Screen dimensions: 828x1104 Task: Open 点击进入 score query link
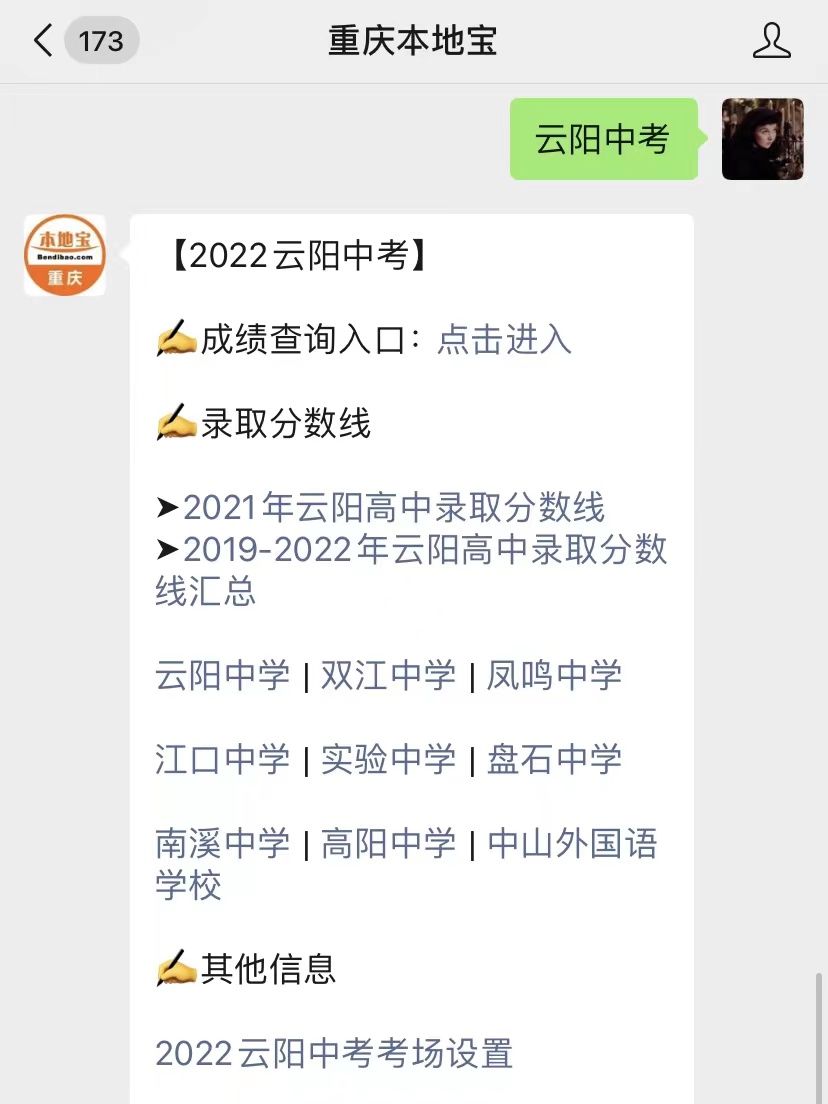pyautogui.click(x=504, y=340)
